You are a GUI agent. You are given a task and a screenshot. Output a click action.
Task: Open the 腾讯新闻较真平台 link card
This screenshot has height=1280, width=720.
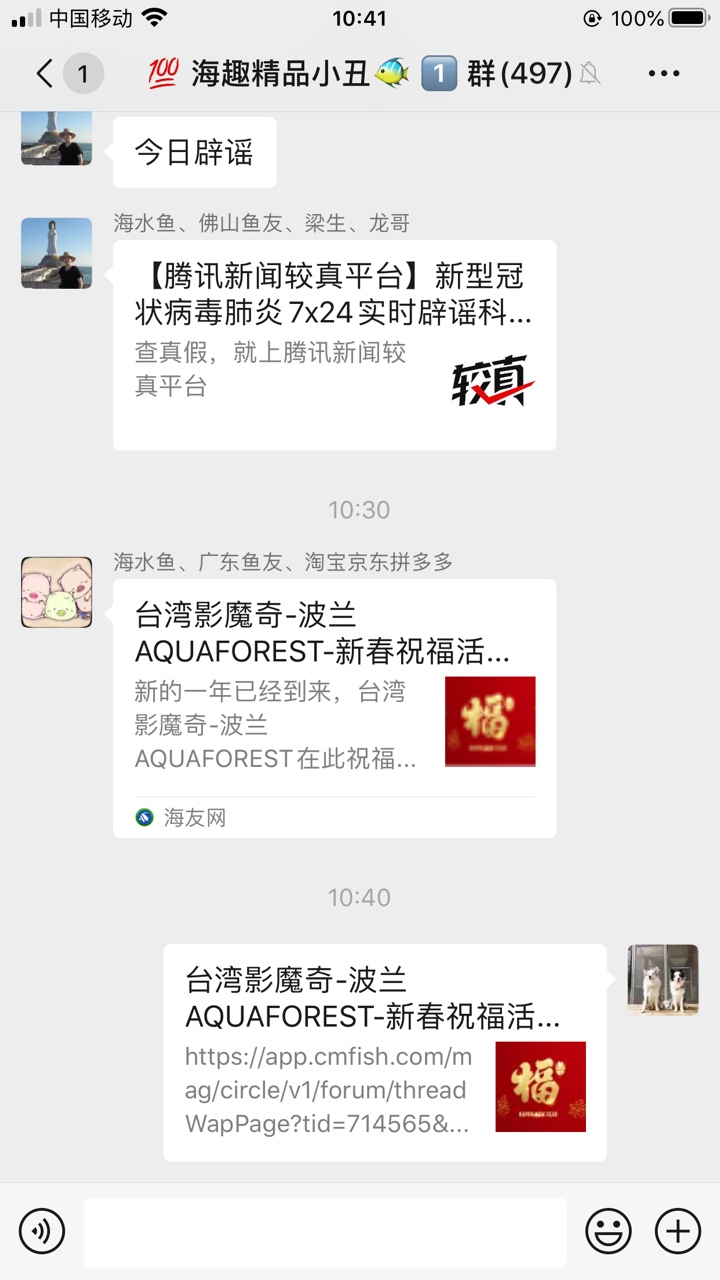[334, 345]
